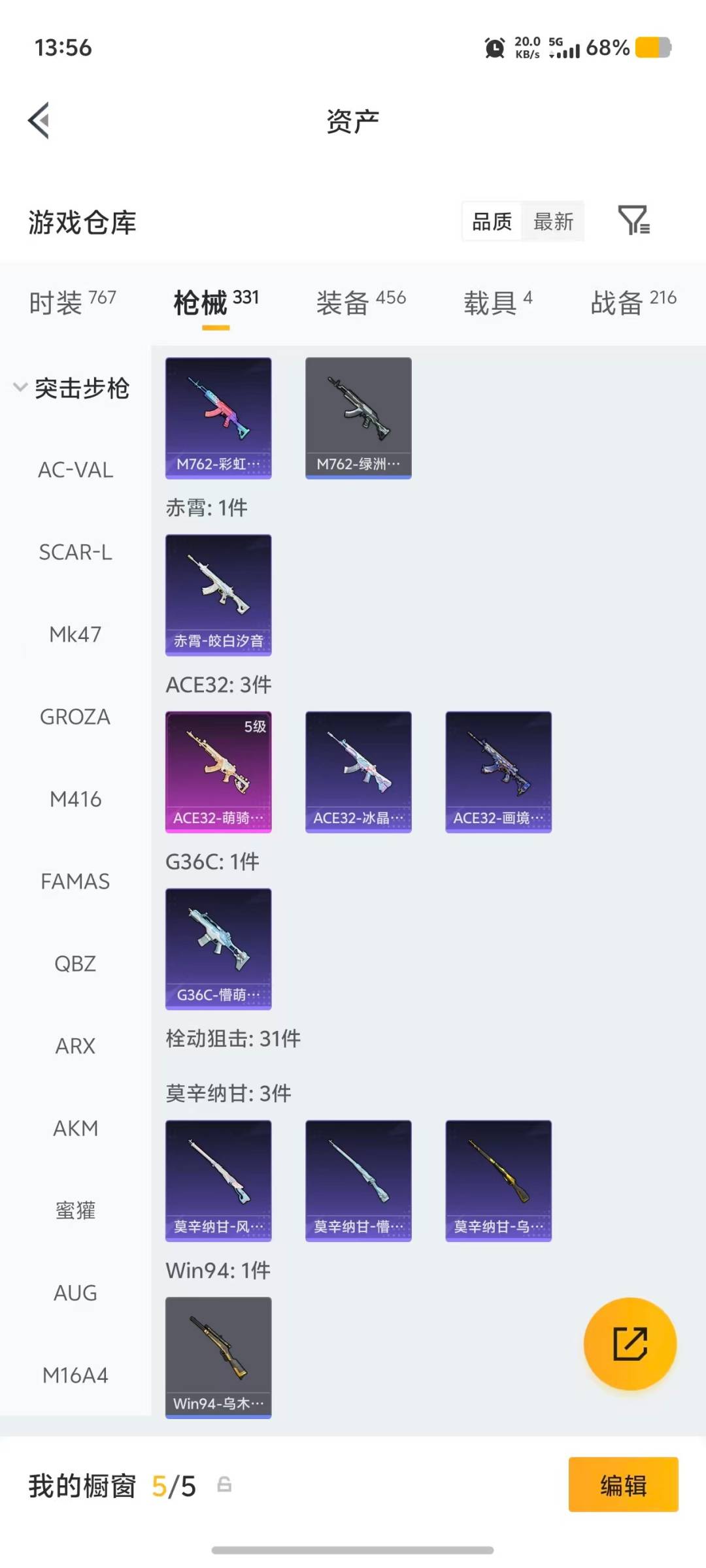Open the level 5 ACE32-萌骑 skin
Viewport: 706px width, 1568px height.
pos(218,772)
